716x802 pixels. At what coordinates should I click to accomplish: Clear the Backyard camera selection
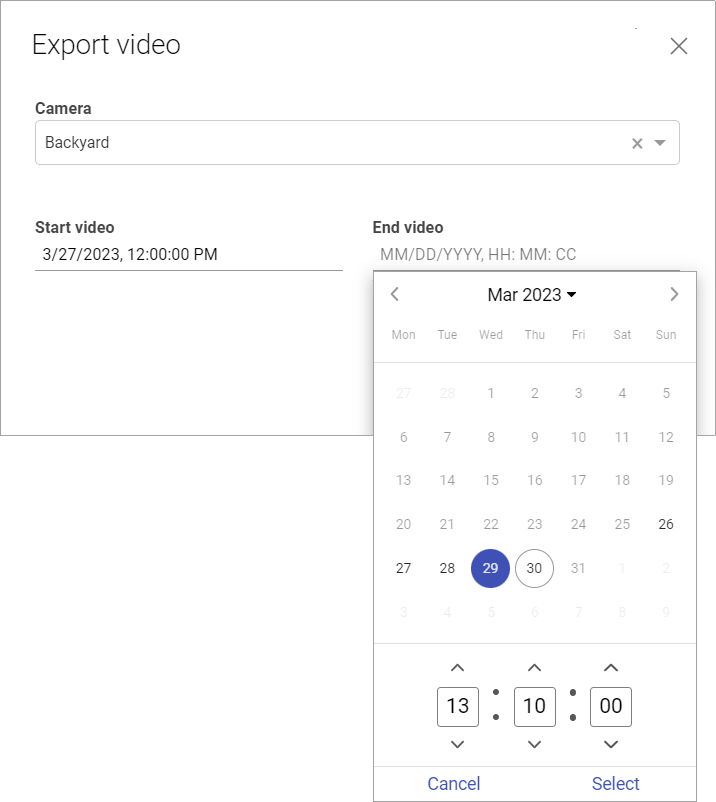tap(637, 143)
